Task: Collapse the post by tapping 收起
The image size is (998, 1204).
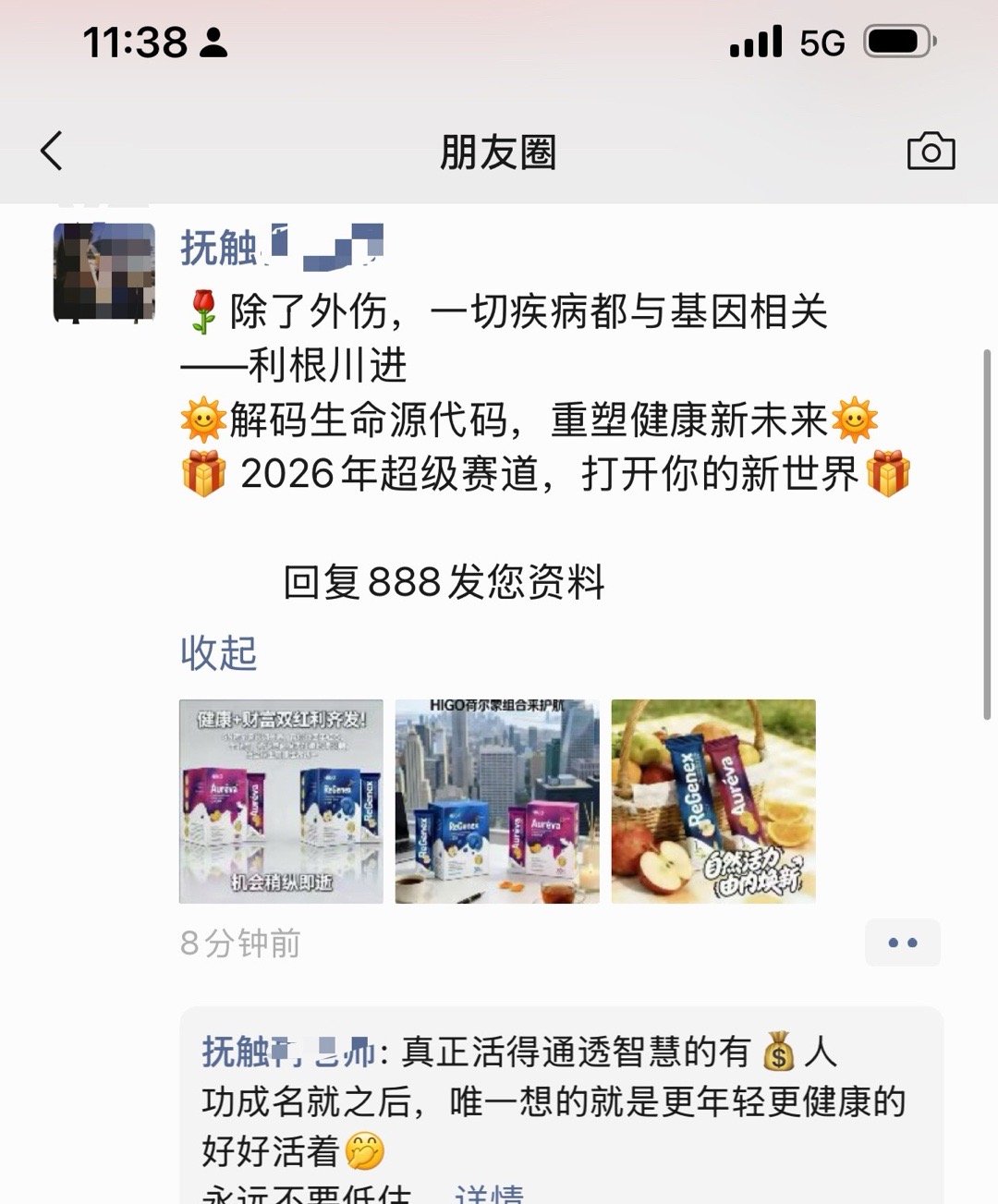Action: [x=216, y=654]
